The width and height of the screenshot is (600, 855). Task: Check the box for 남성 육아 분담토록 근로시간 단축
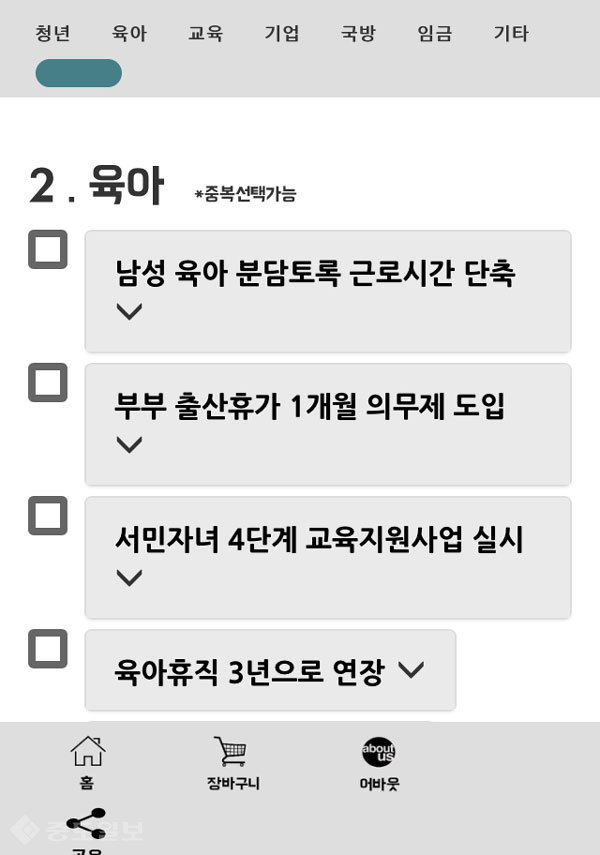pyautogui.click(x=47, y=250)
